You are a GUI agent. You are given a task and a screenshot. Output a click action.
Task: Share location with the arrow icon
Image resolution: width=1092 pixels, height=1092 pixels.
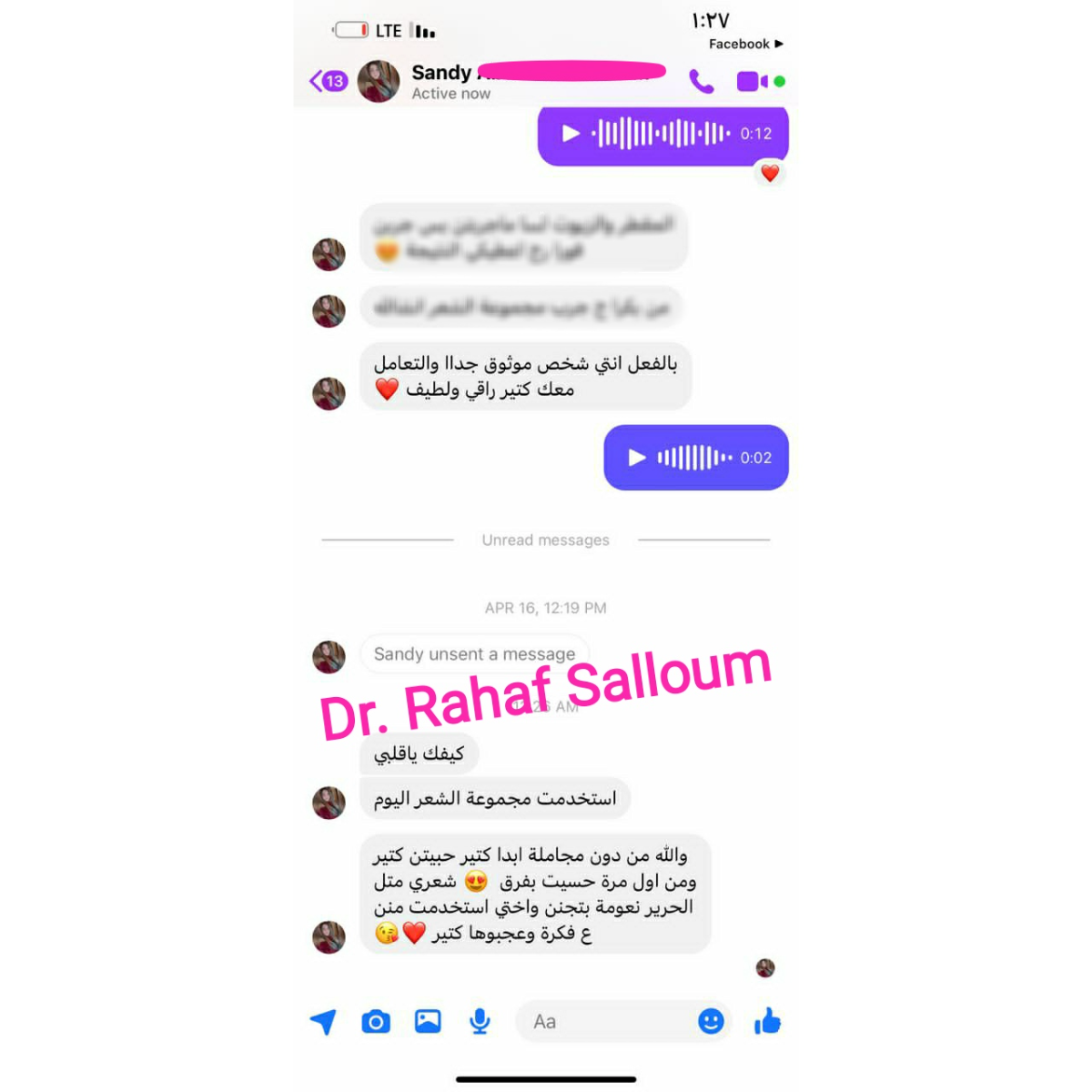pyautogui.click(x=323, y=1022)
